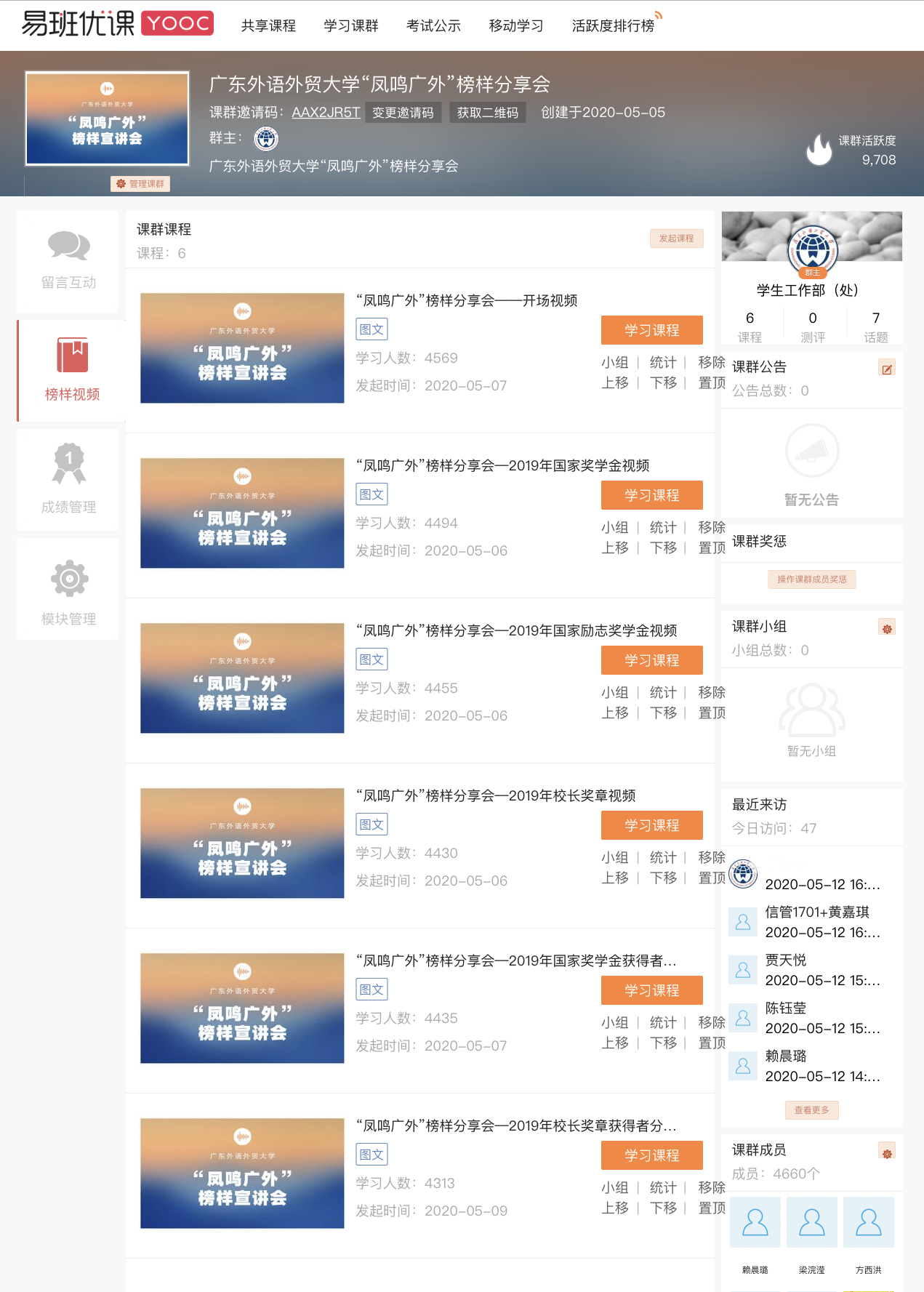
Task: Tap 查看更多 under recent visitors
Action: pyautogui.click(x=811, y=1110)
